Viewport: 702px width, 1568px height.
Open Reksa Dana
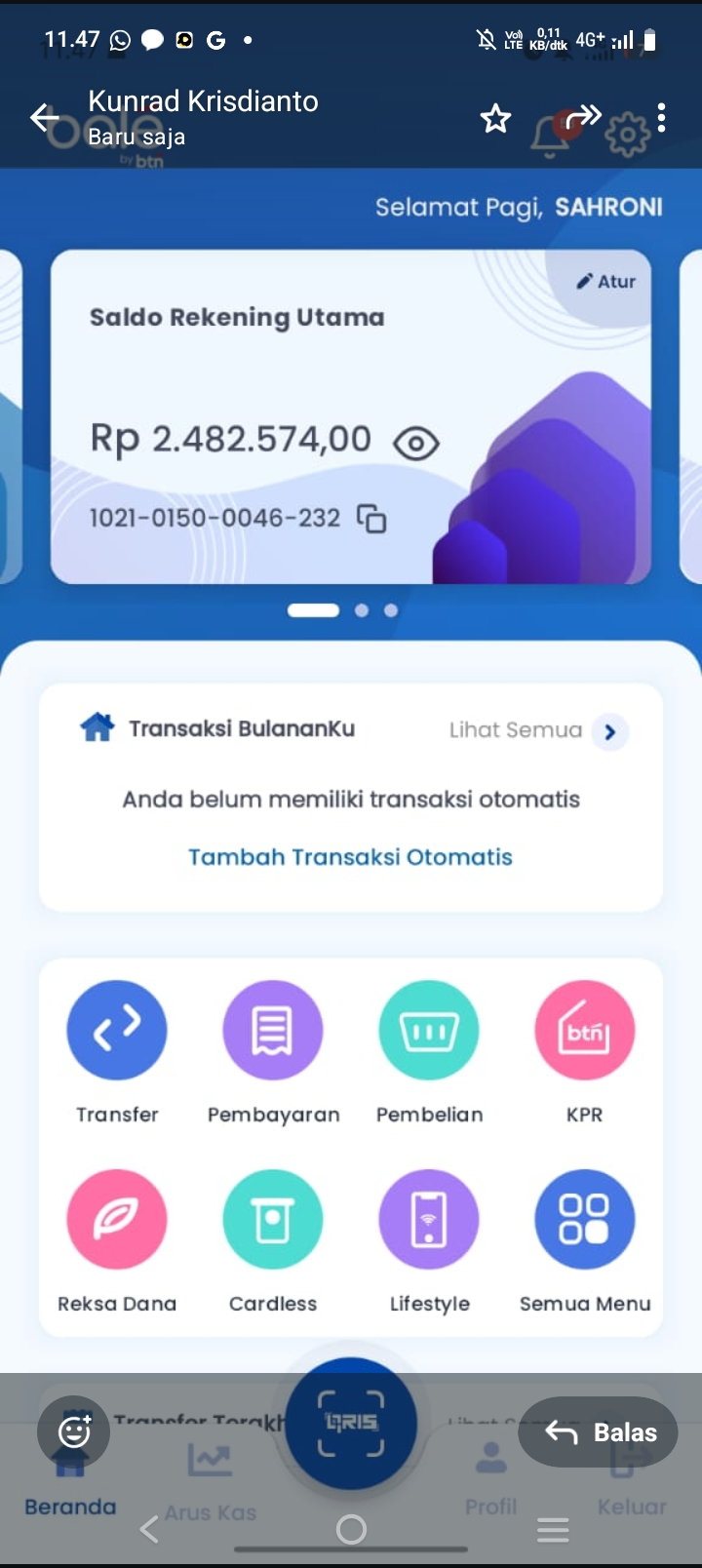click(117, 1220)
